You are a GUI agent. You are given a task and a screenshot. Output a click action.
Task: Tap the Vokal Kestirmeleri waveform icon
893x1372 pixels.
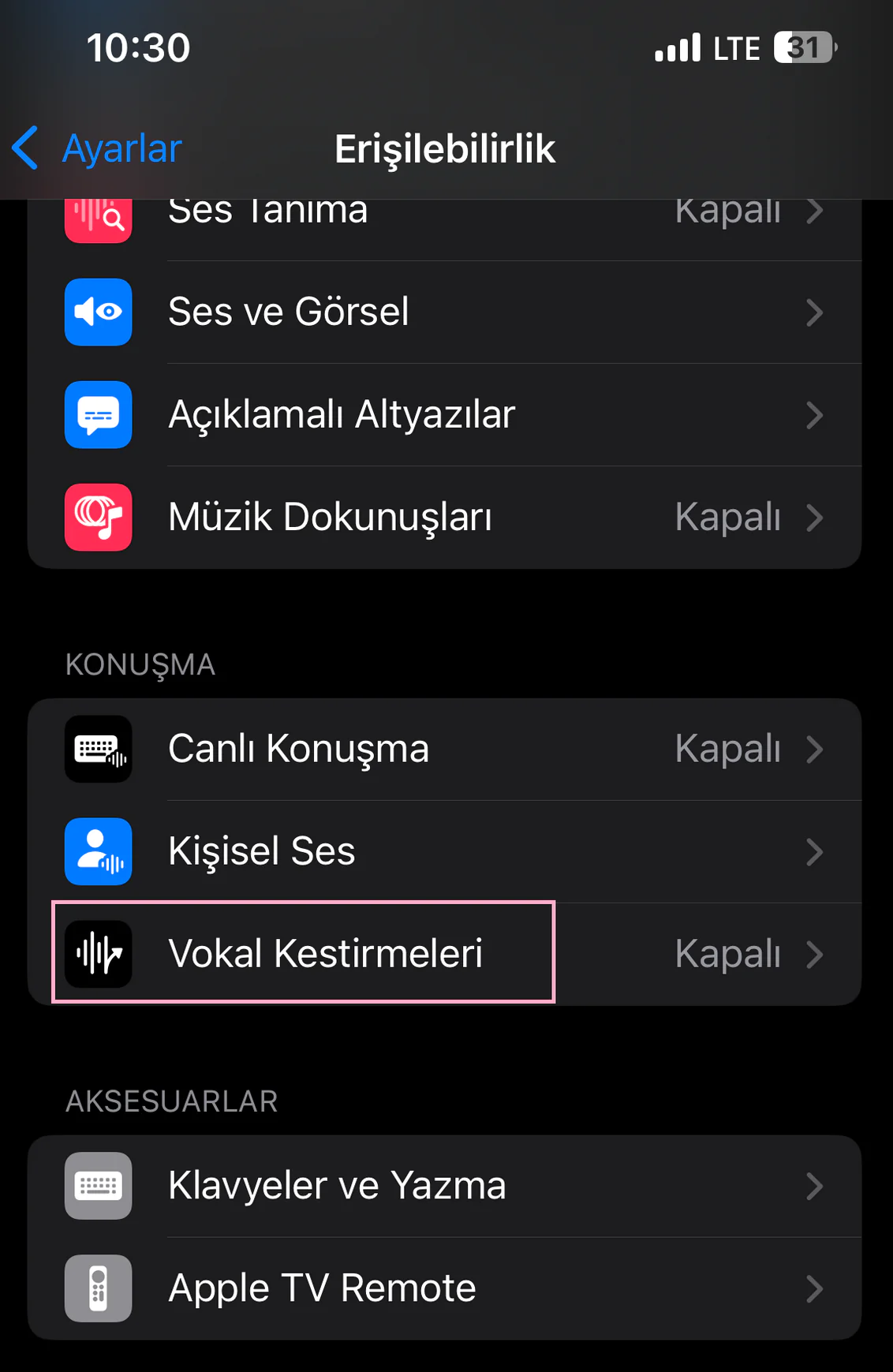(98, 954)
